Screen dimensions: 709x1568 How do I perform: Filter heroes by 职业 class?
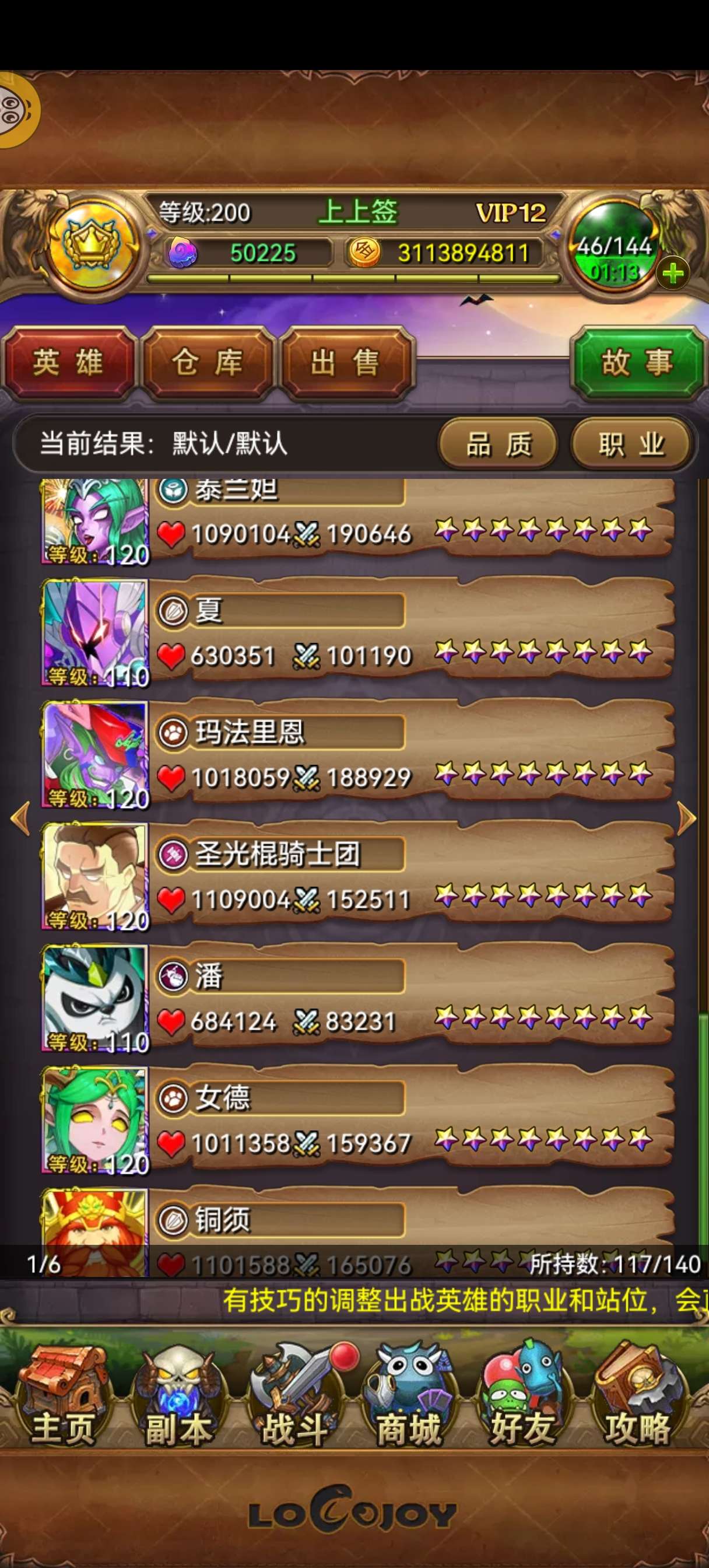[x=631, y=444]
